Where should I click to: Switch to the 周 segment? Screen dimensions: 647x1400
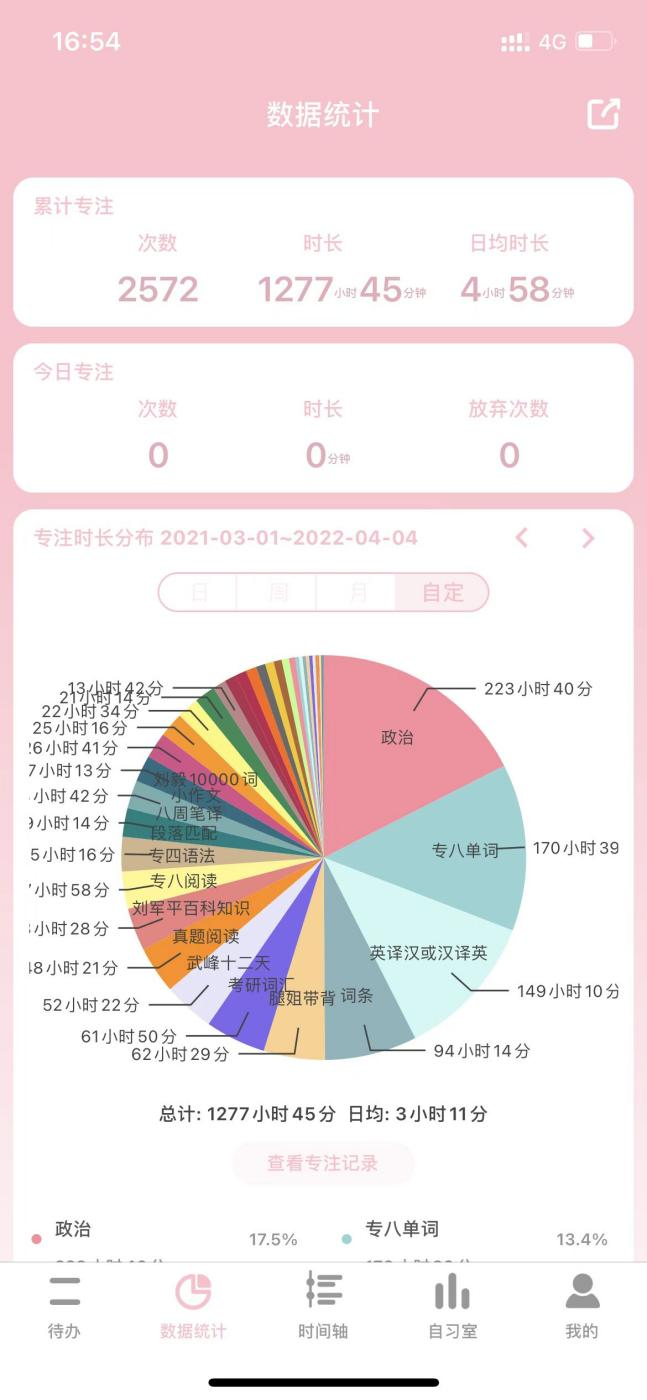277,592
